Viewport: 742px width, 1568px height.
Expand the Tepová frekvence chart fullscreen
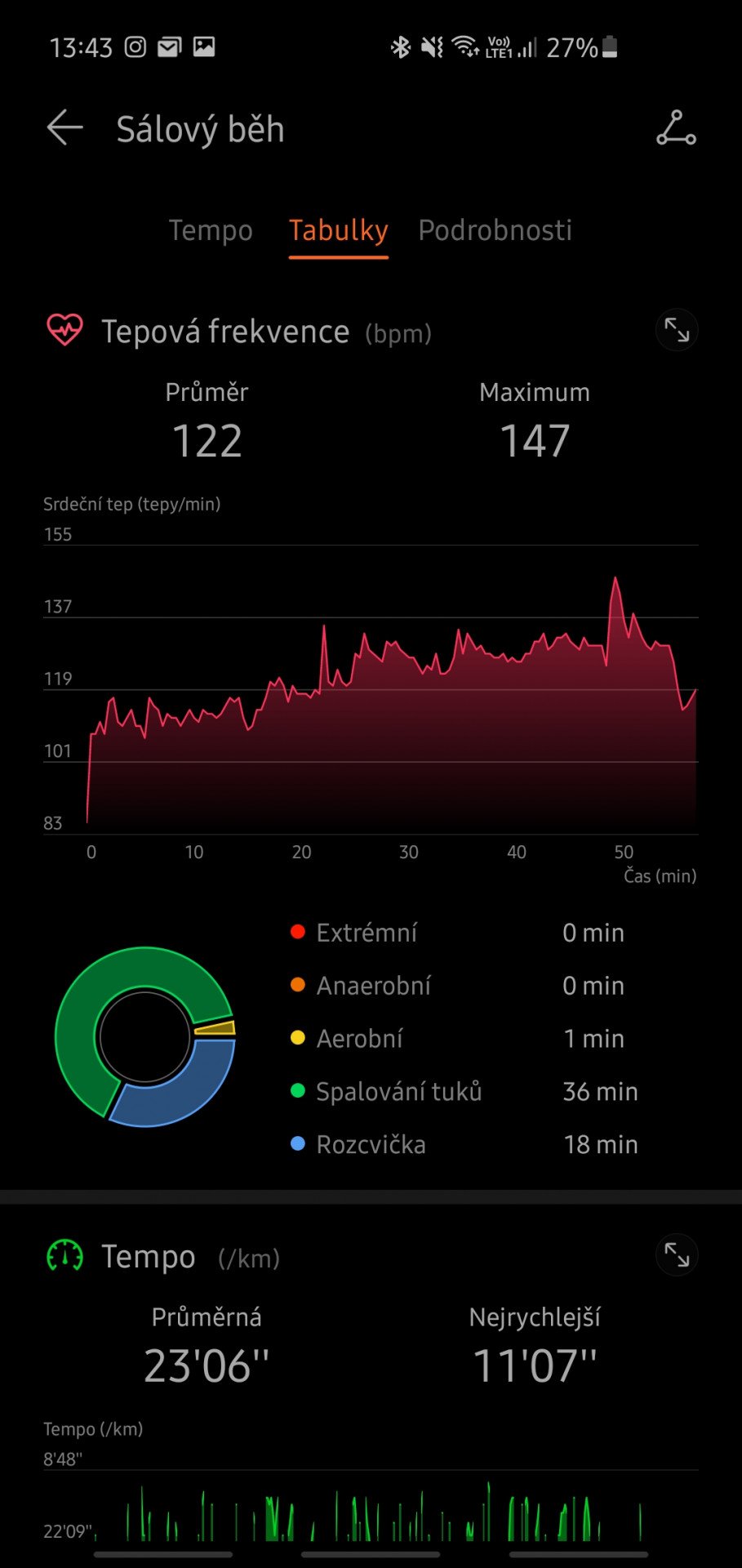point(677,330)
